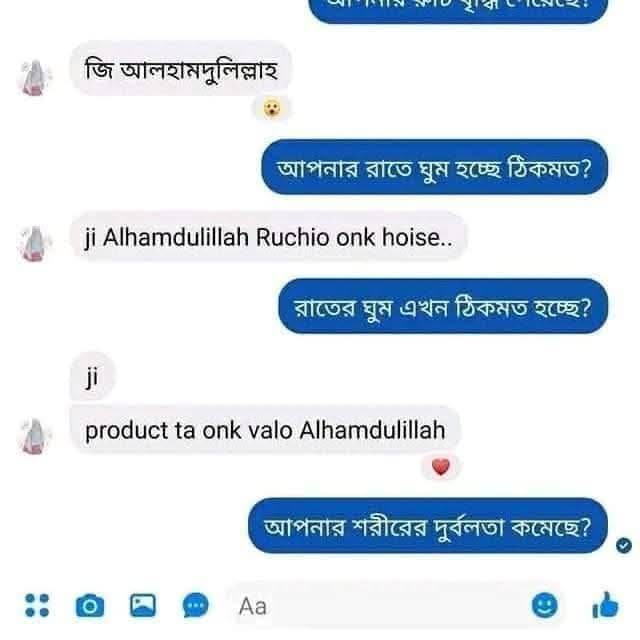Open the photo gallery picker
640x640 pixels.
tap(144, 605)
